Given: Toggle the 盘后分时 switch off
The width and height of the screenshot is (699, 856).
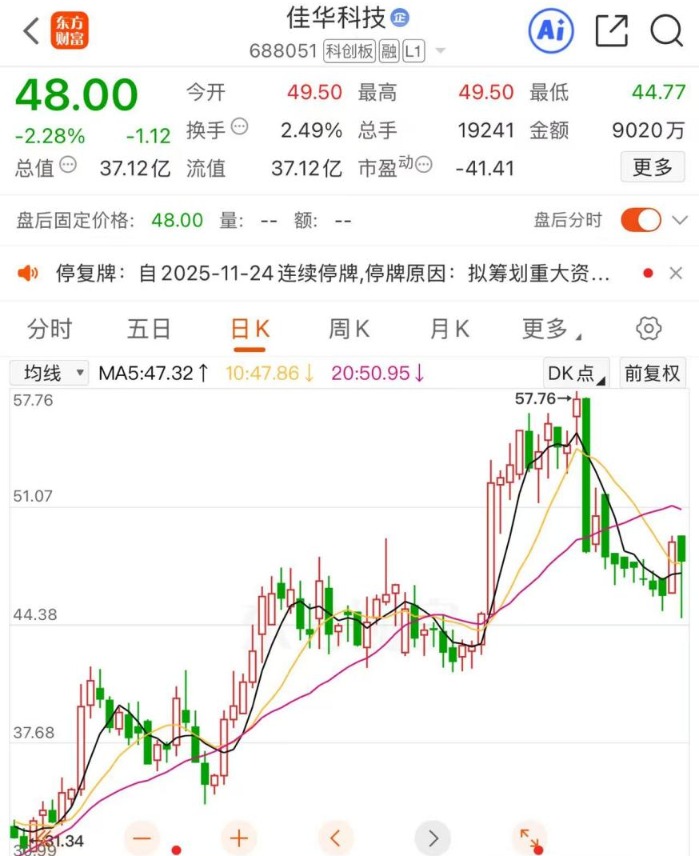Looking at the screenshot, I should pyautogui.click(x=641, y=220).
